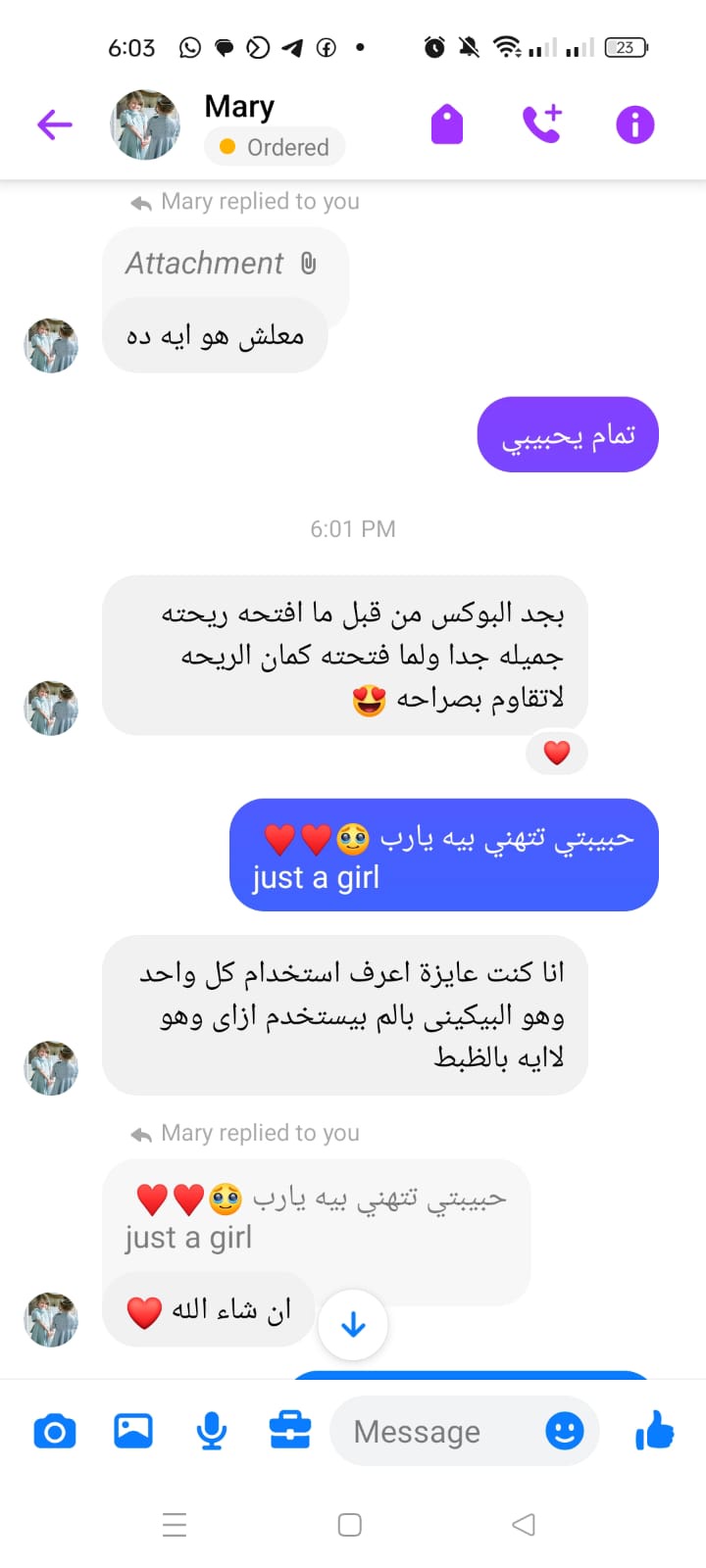
Task: Start a call with Mary
Action: (541, 124)
